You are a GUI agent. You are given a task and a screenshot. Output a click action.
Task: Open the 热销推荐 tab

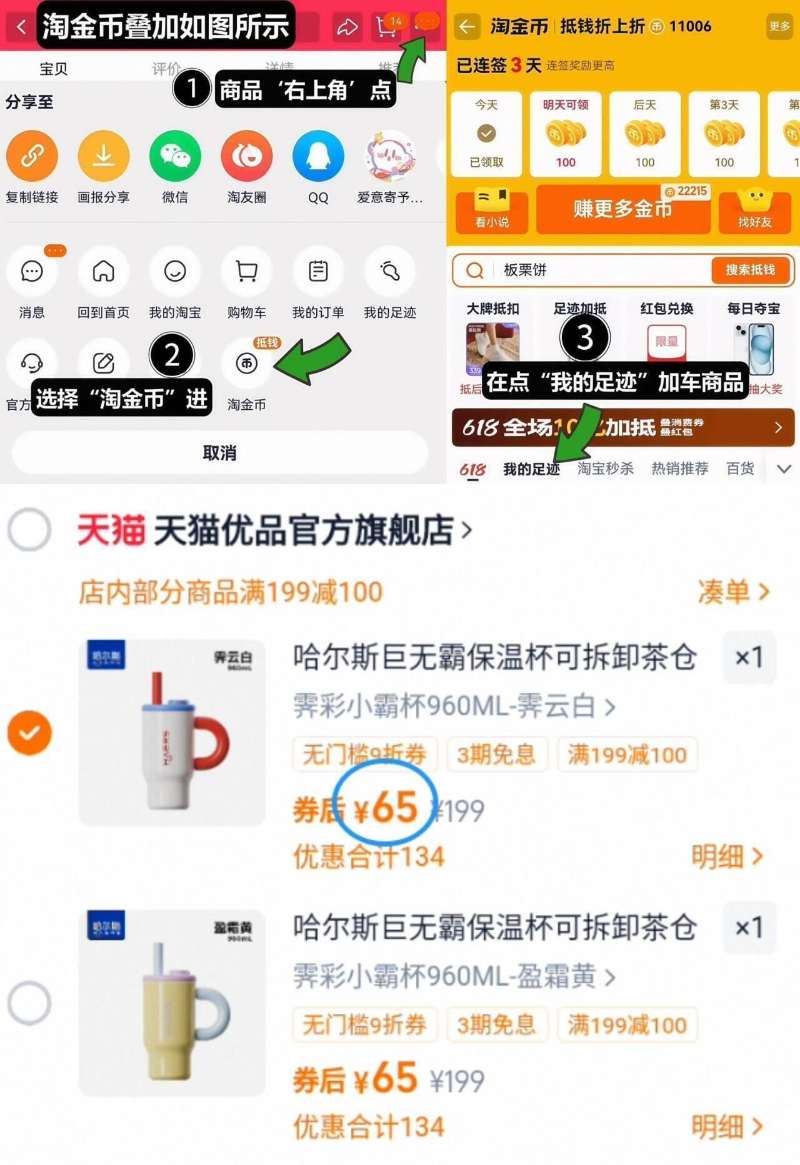click(x=681, y=467)
